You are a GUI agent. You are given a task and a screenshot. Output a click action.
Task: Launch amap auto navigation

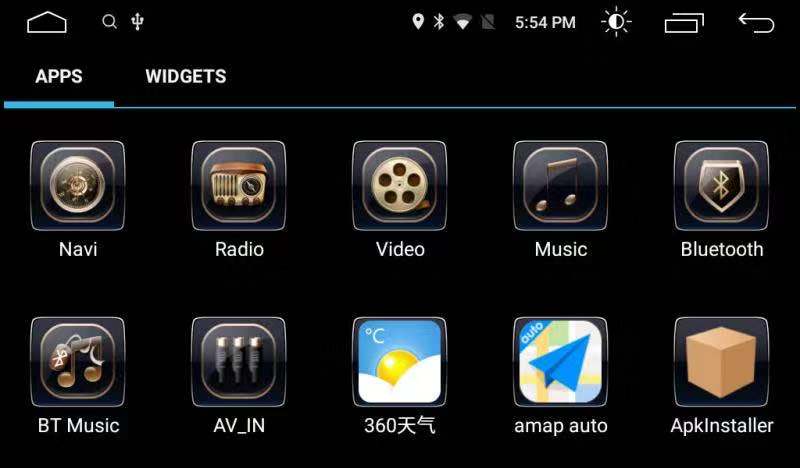coord(560,364)
